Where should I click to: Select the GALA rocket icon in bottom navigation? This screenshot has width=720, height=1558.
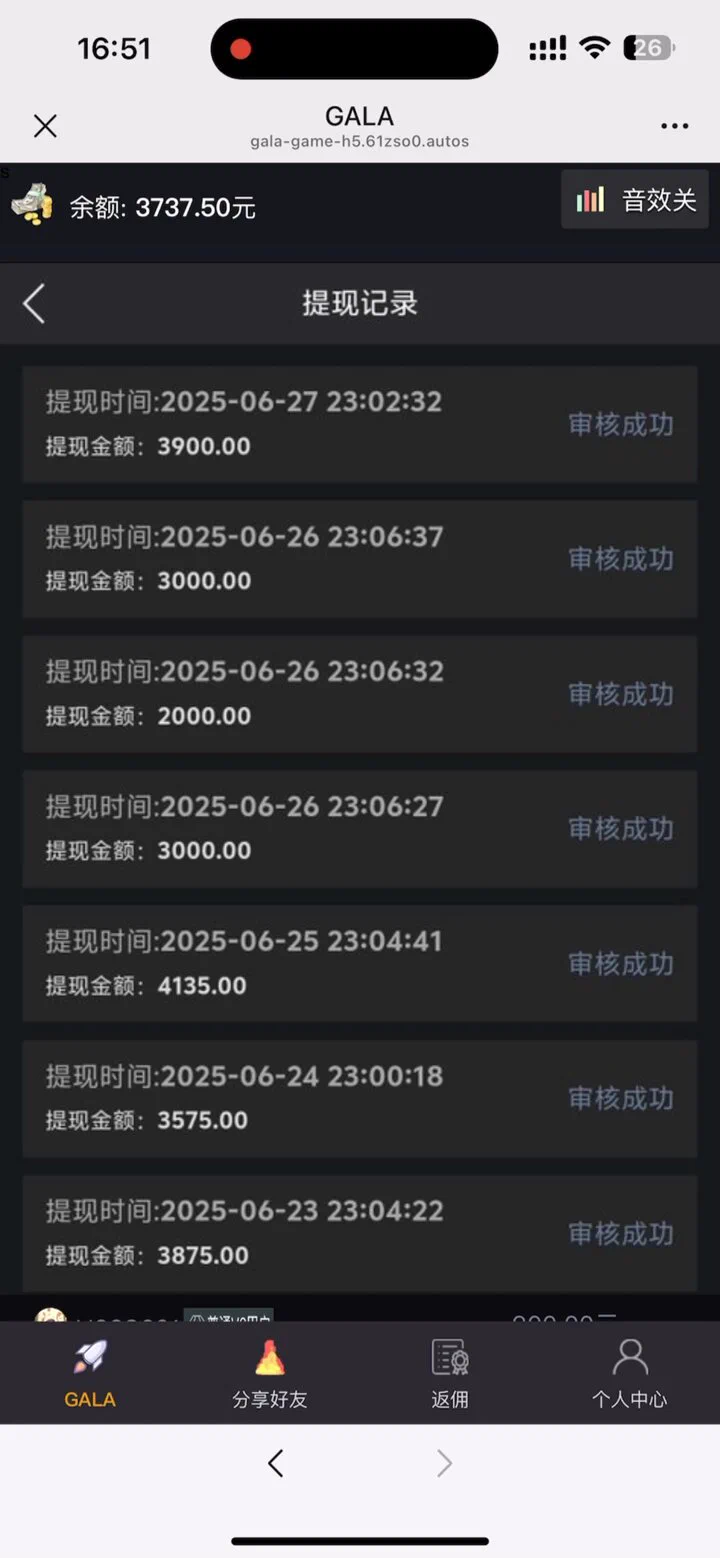(89, 1355)
